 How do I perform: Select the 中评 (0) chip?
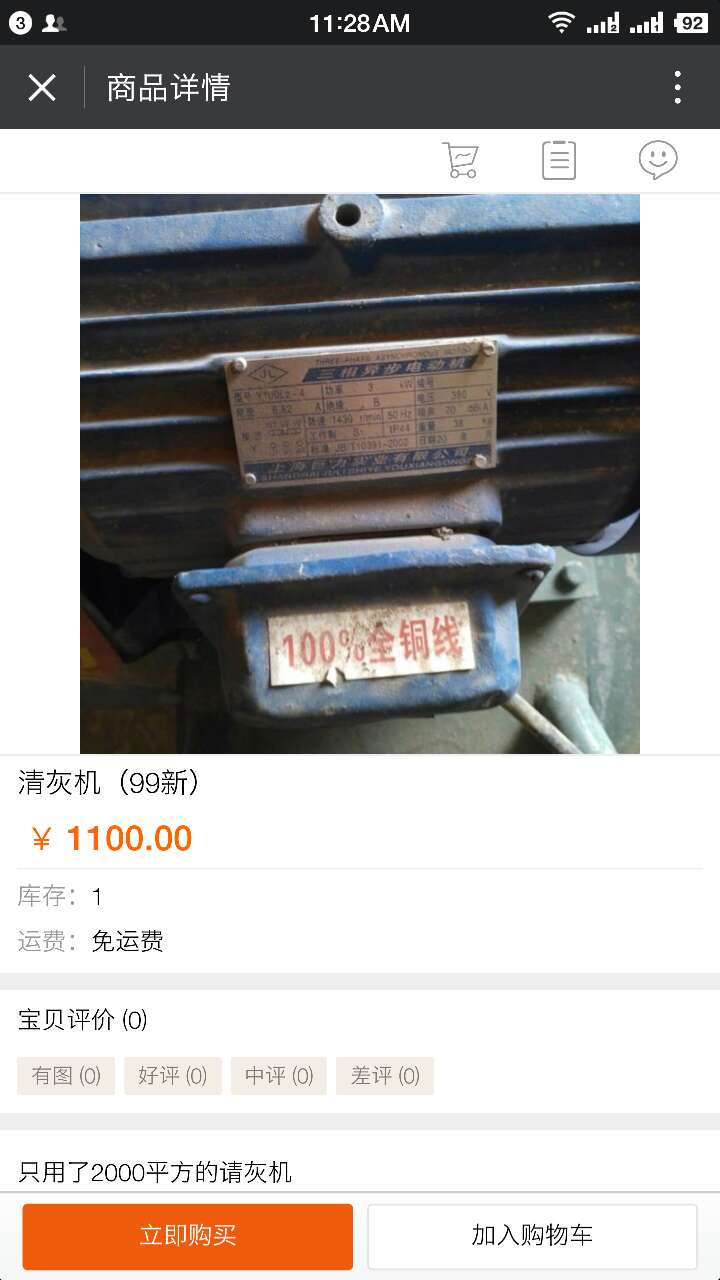[x=279, y=1076]
